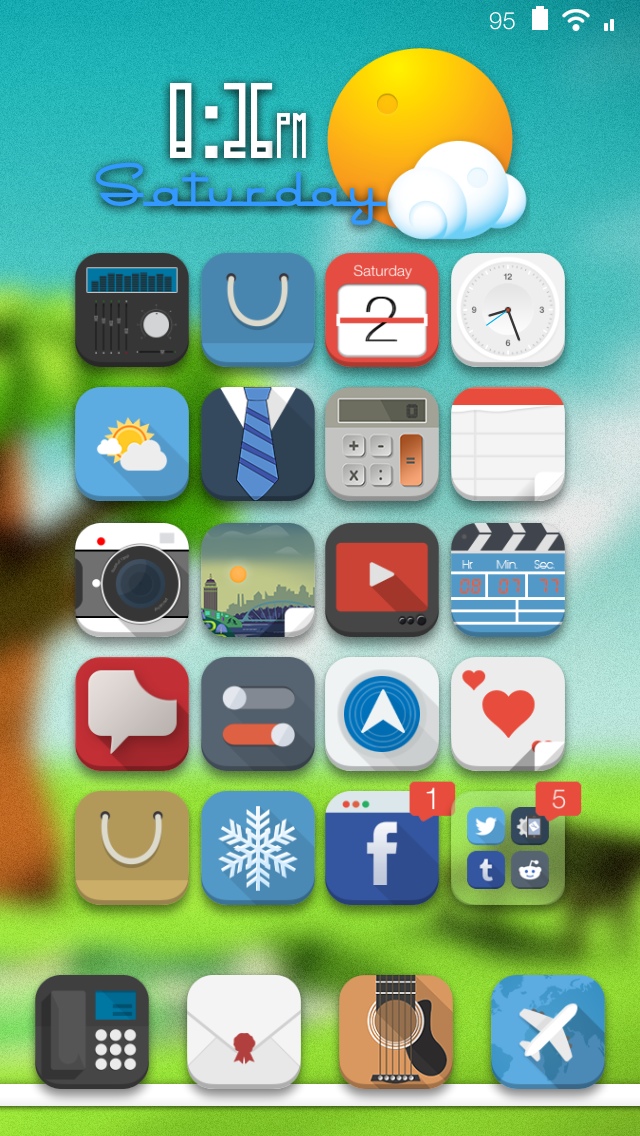Screen dimensions: 640x1136
Task: Launch the camera app
Action: pyautogui.click(x=132, y=580)
